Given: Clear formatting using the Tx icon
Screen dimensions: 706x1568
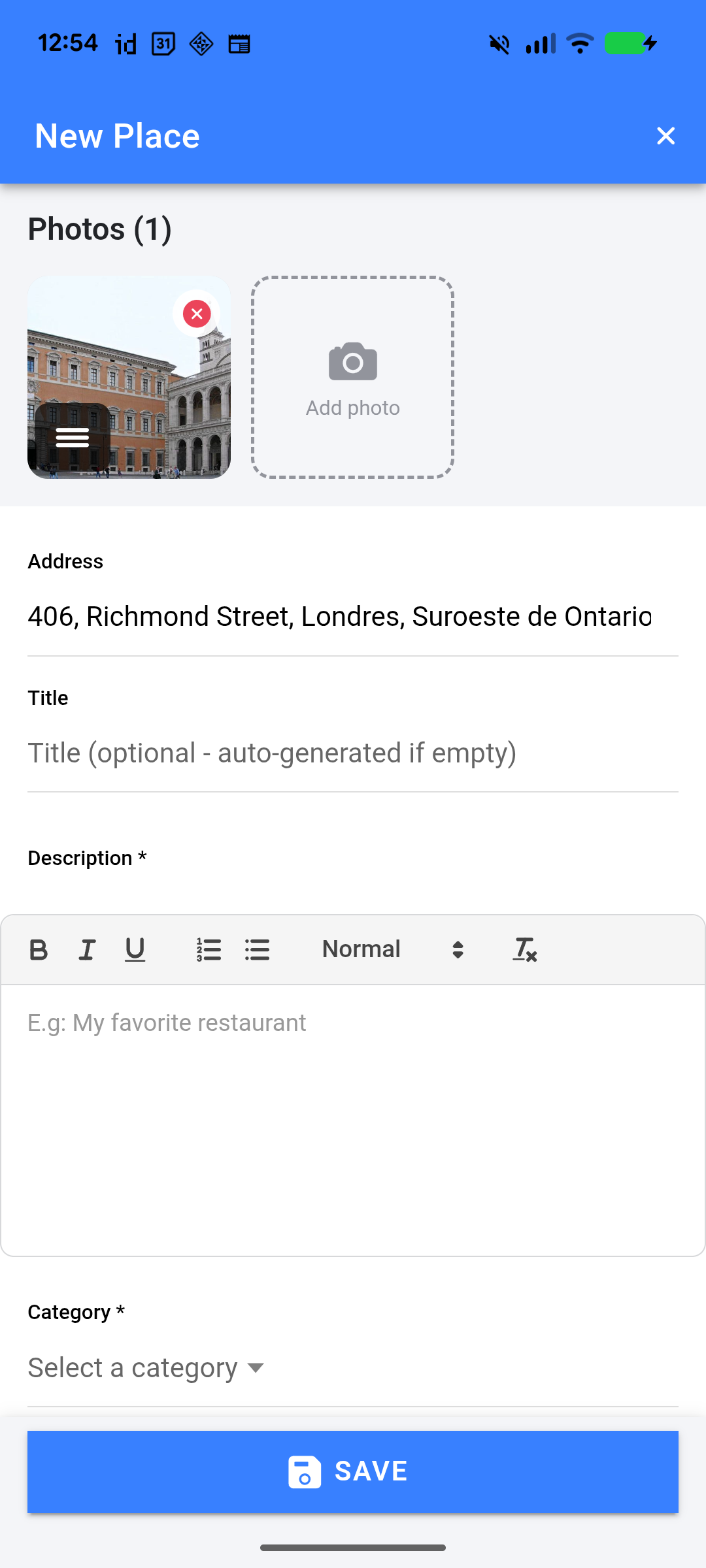Looking at the screenshot, I should pyautogui.click(x=525, y=949).
